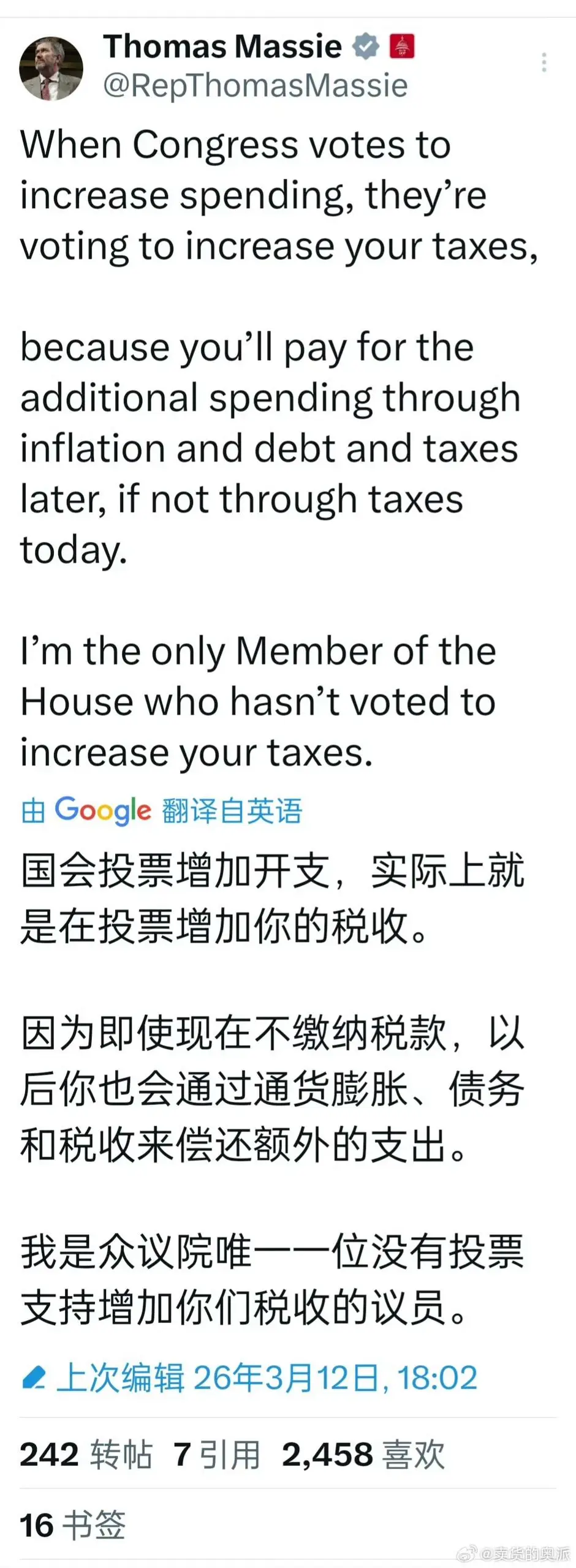Tap the Google translation label
This screenshot has width=576, height=1568.
[162, 810]
